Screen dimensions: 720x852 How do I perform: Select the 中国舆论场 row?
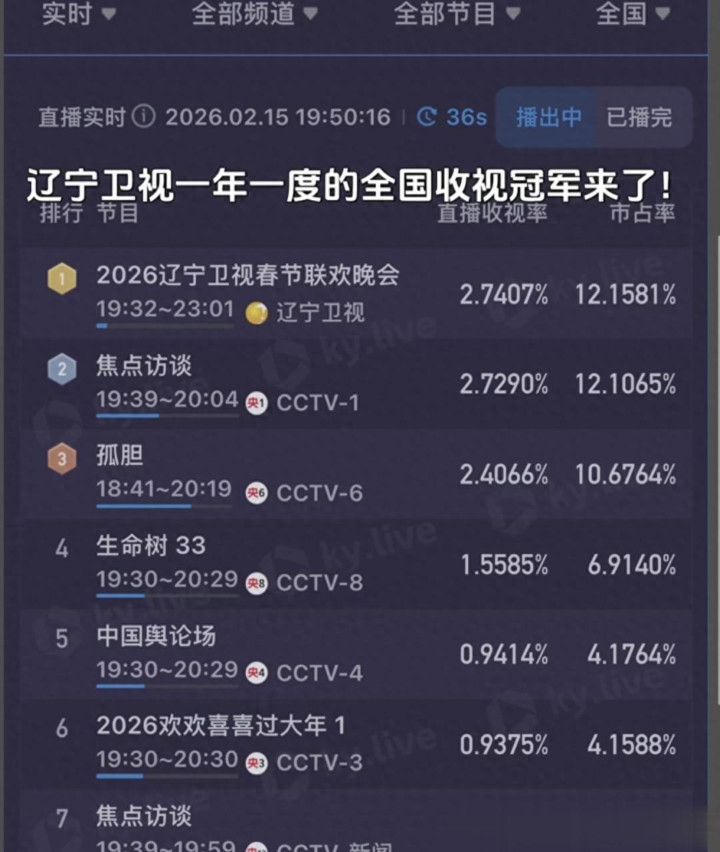click(360, 654)
